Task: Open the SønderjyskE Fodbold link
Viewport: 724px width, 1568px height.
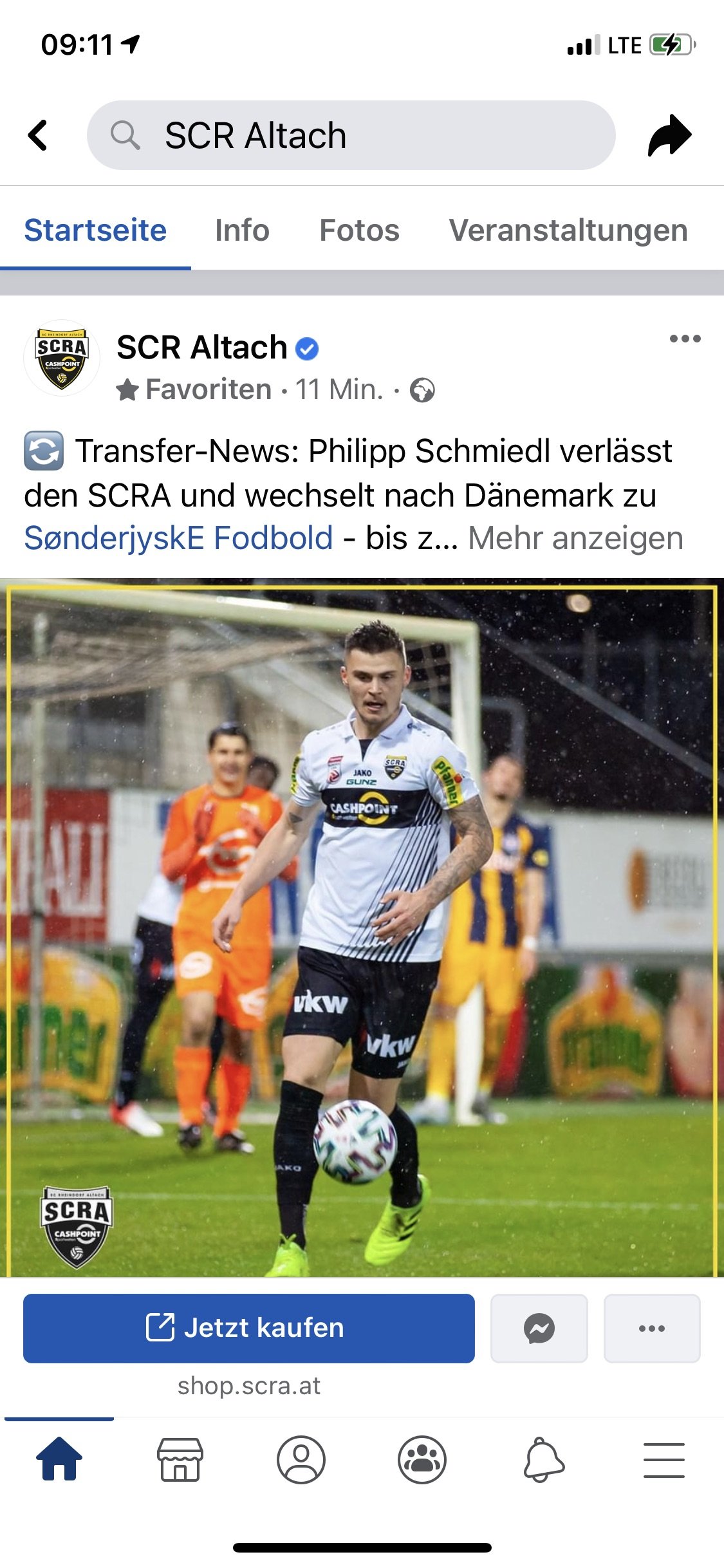Action: tap(178, 538)
